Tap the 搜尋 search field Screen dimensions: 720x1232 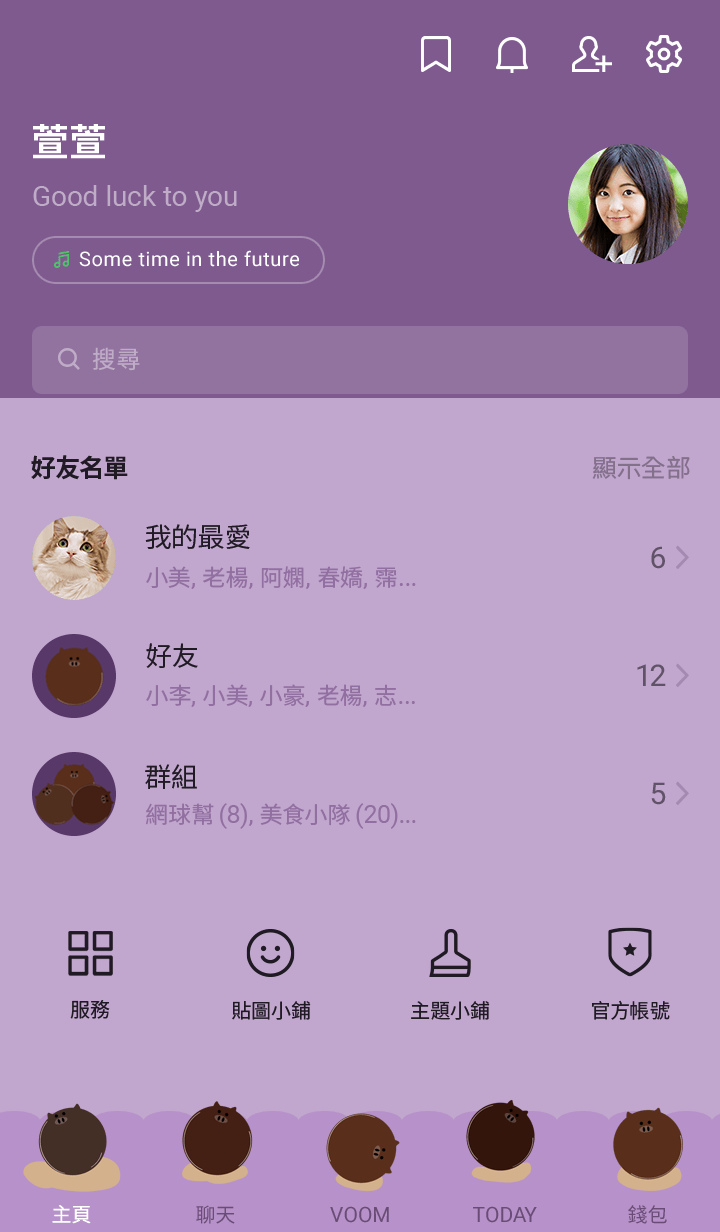coord(360,359)
